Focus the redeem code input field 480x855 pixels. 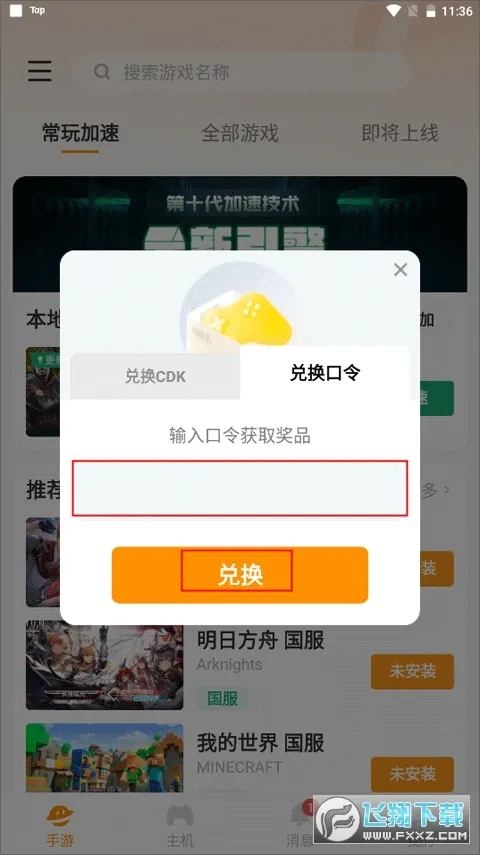click(240, 488)
